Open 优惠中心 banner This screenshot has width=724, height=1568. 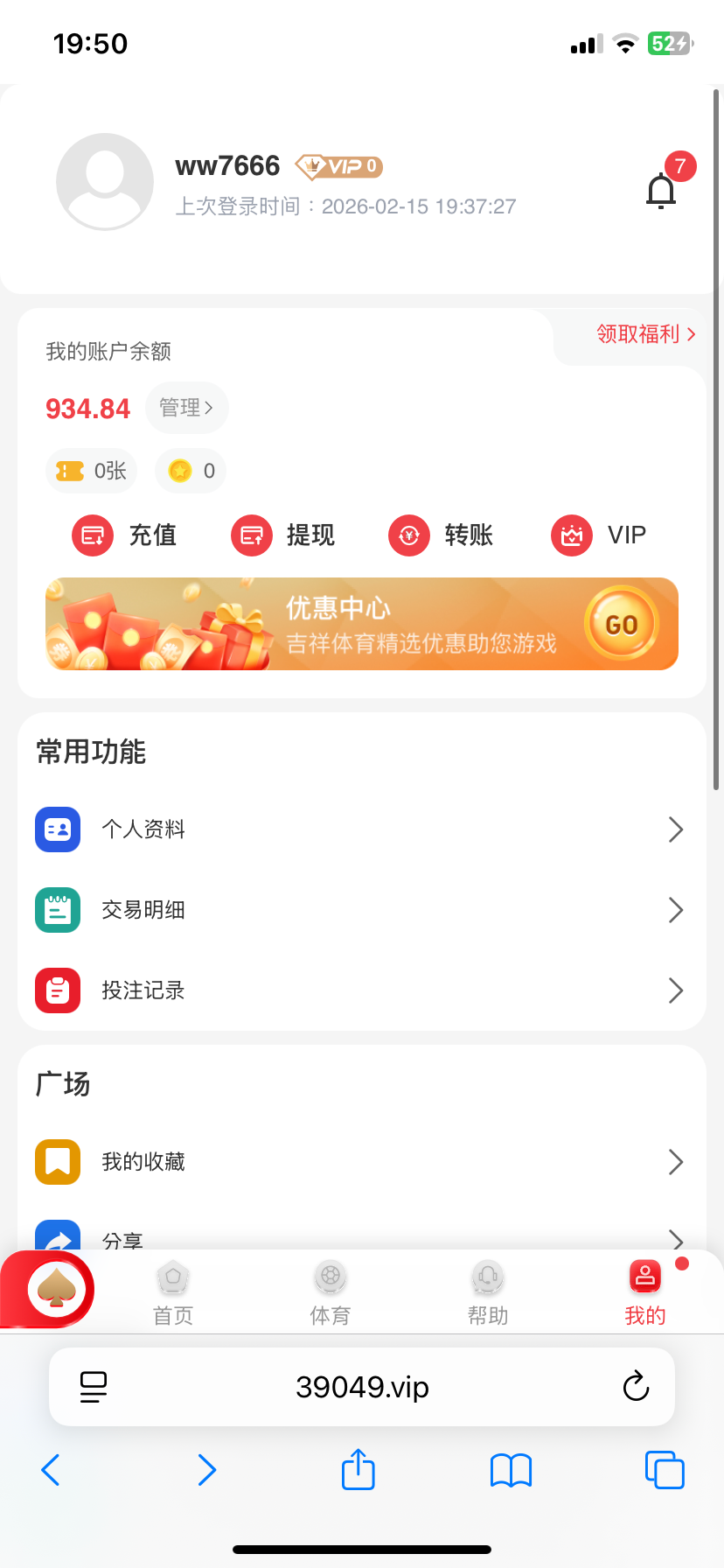[x=362, y=624]
